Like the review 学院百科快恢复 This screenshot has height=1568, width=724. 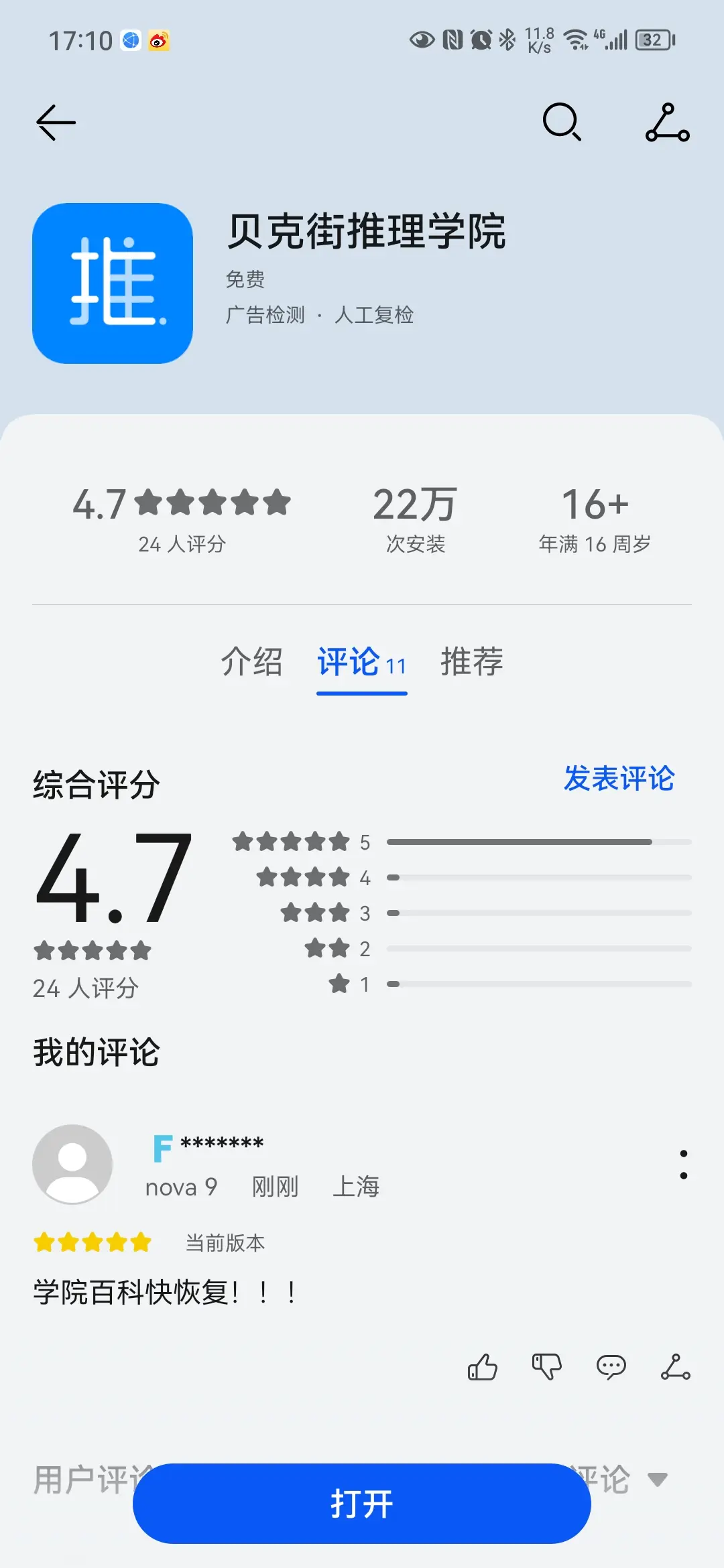tap(483, 1367)
